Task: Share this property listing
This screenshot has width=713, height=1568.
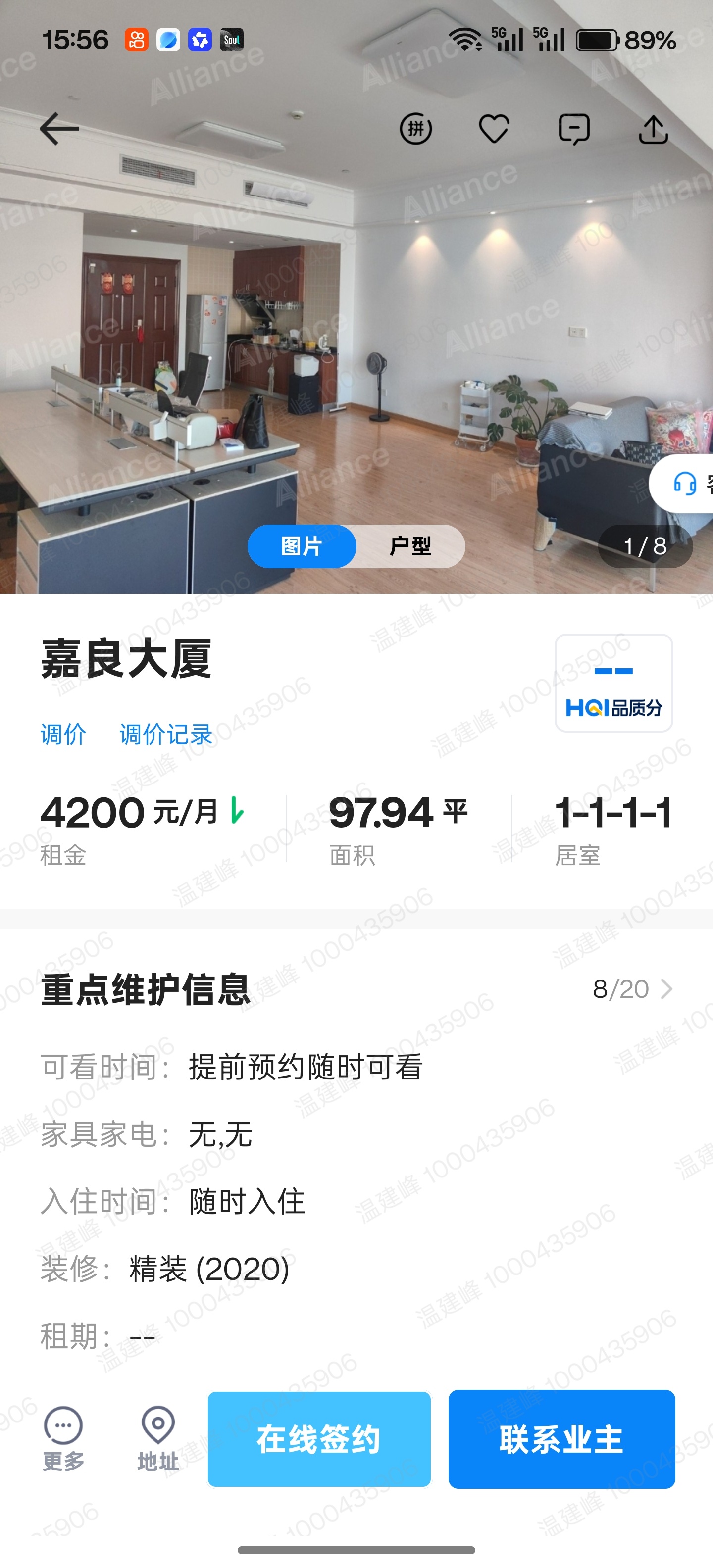Action: click(x=653, y=129)
